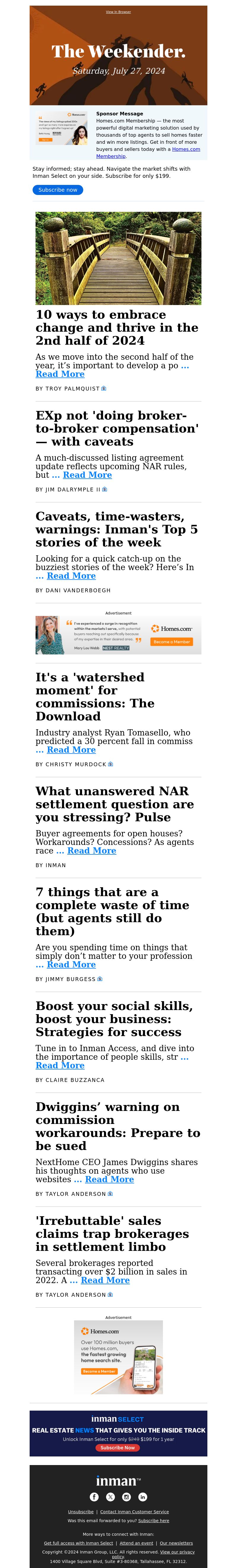Screen dimensions: 237x1568
Task: Visit Inman's Facebook page
Action: click(95, 1497)
